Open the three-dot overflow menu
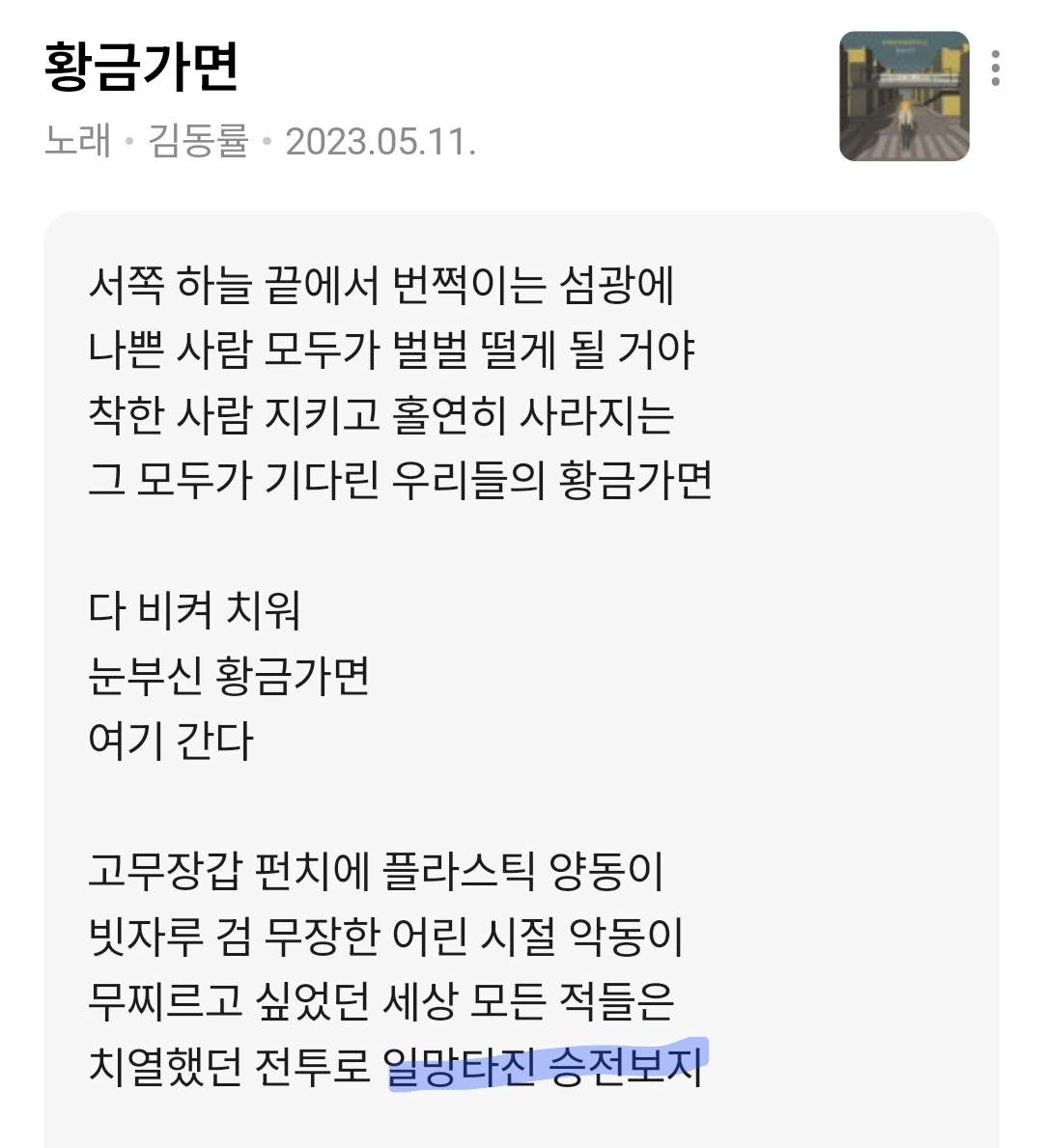Viewport: 1043px width, 1148px height. pyautogui.click(x=995, y=69)
